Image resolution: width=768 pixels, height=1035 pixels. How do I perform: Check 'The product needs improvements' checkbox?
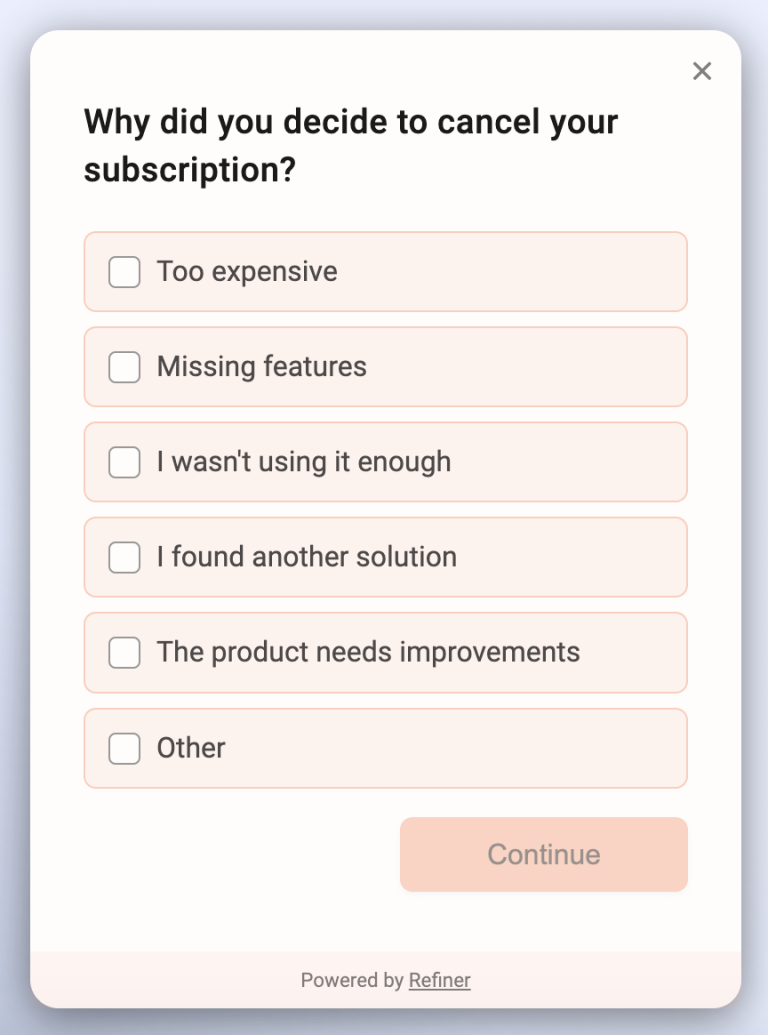[124, 651]
